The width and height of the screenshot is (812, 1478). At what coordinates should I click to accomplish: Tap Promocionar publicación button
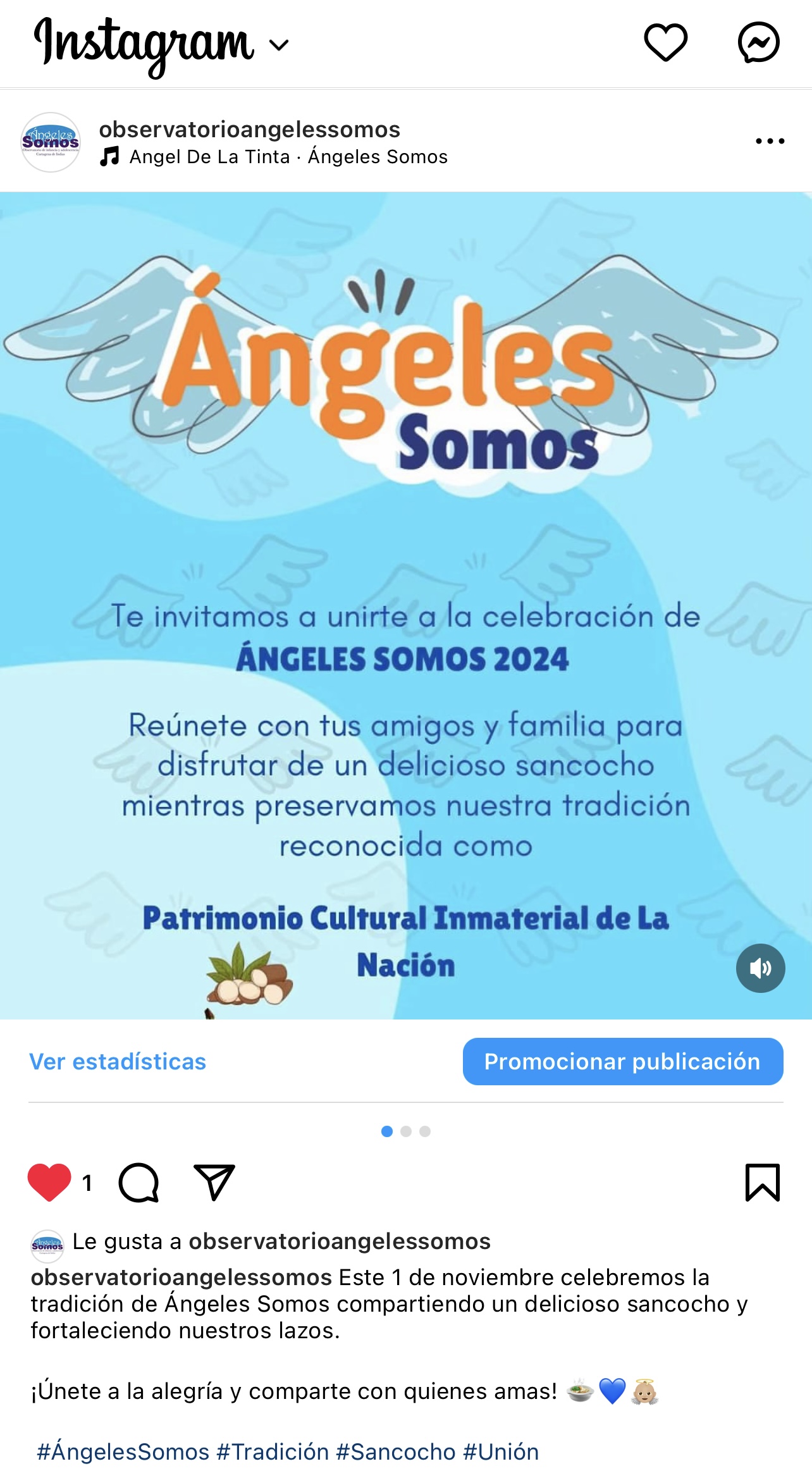point(622,1061)
